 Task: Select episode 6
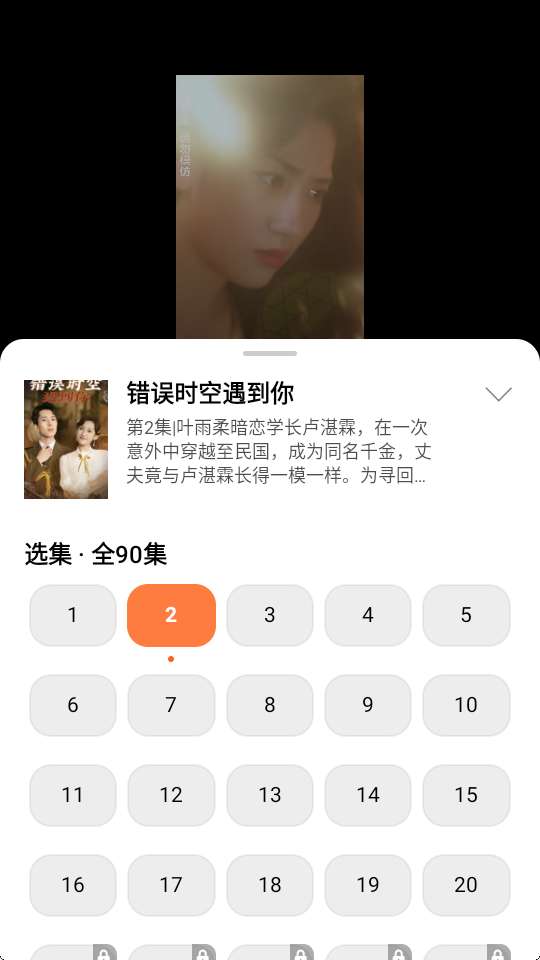[x=73, y=705]
